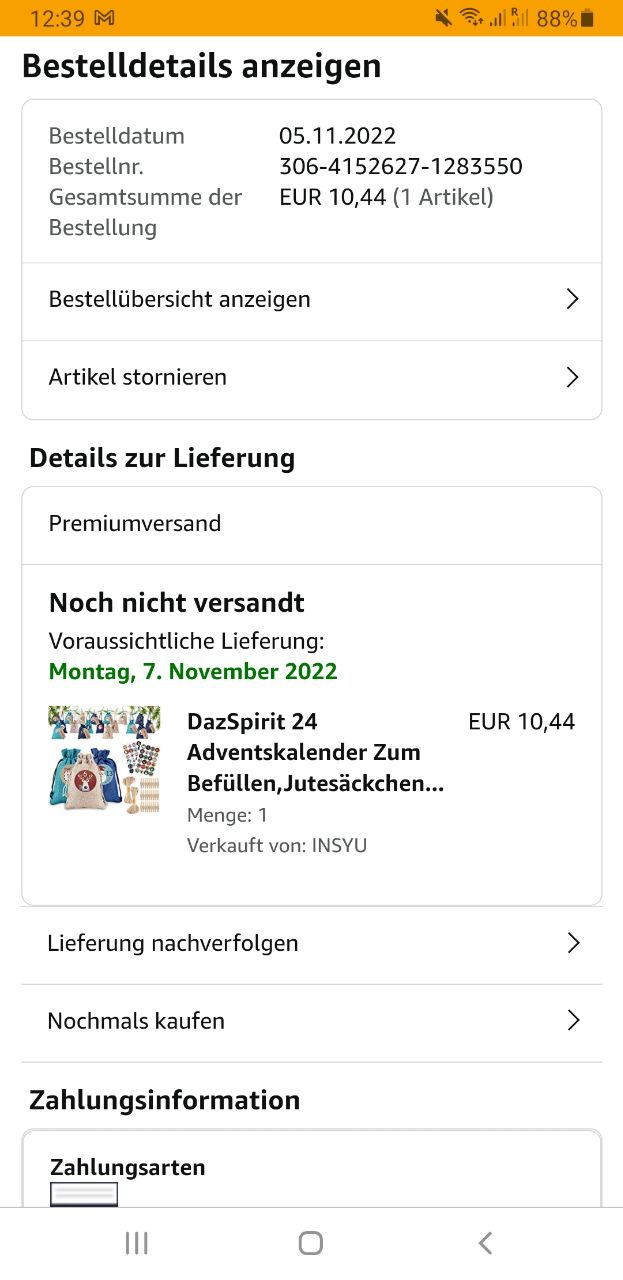The height and width of the screenshot is (1280, 623).
Task: Choose Nochmals kaufen
Action: (x=311, y=1022)
